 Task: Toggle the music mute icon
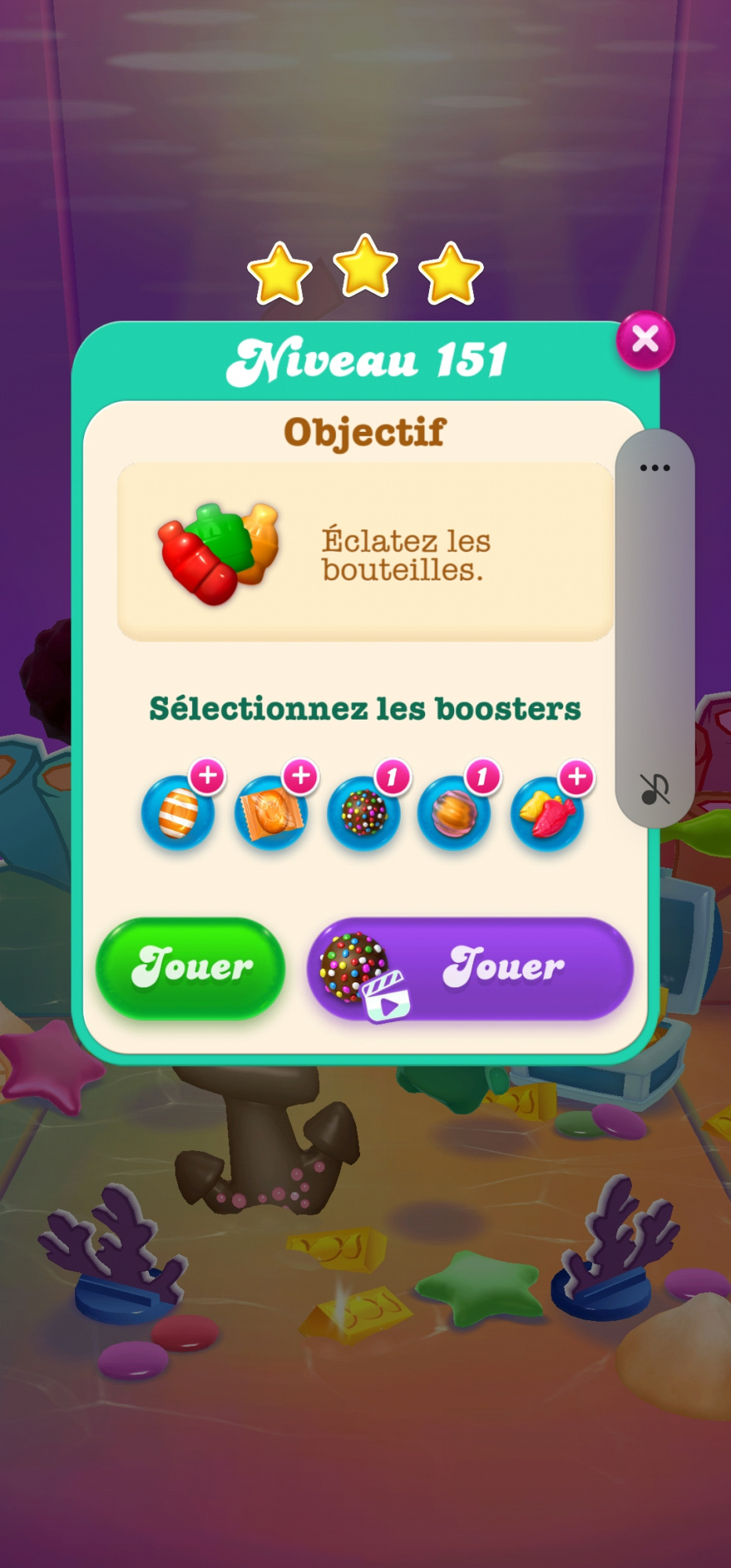click(x=654, y=789)
